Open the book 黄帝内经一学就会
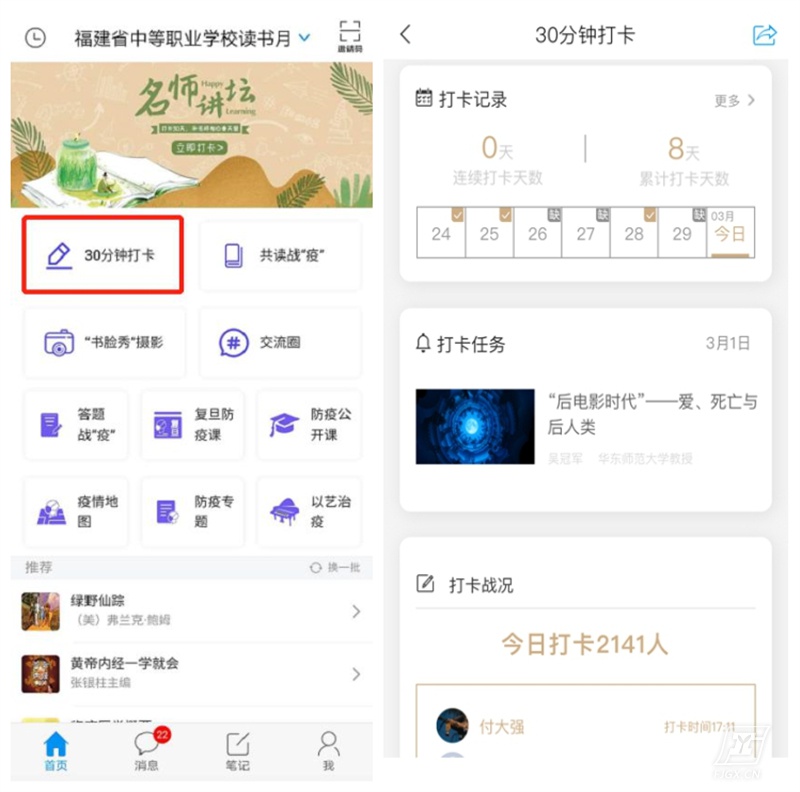 click(191, 673)
